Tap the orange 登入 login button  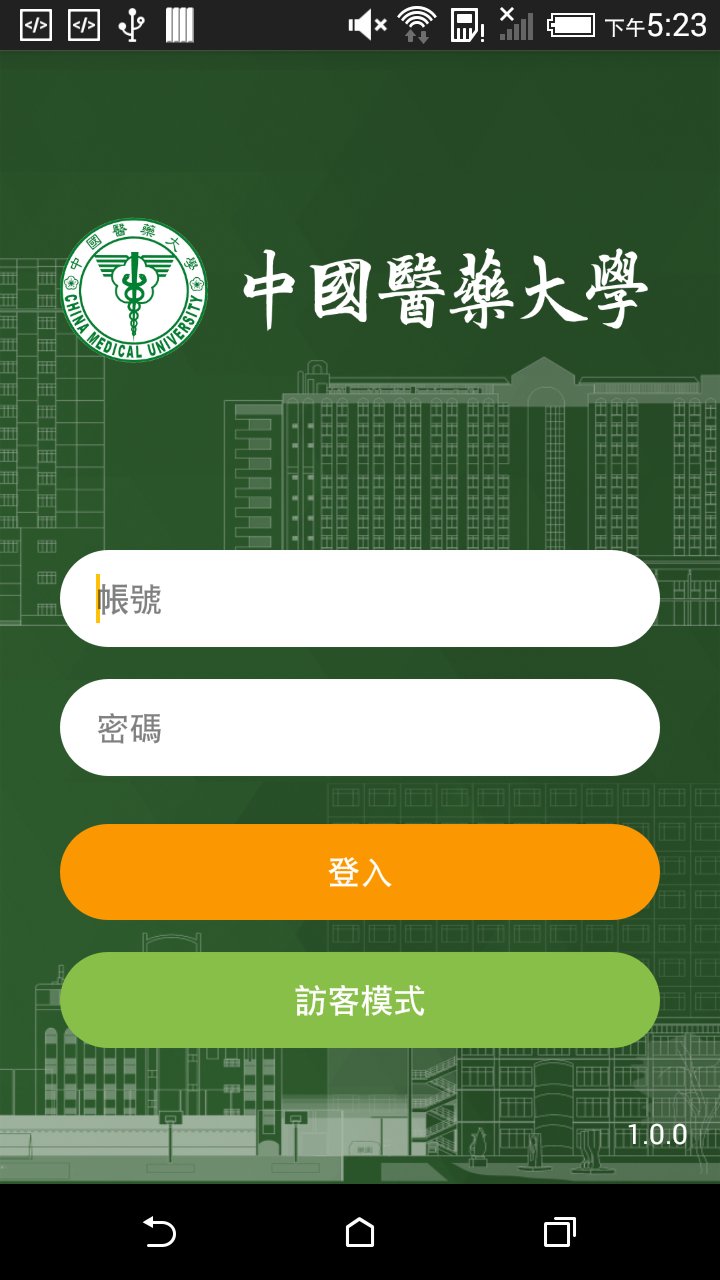[x=360, y=872]
